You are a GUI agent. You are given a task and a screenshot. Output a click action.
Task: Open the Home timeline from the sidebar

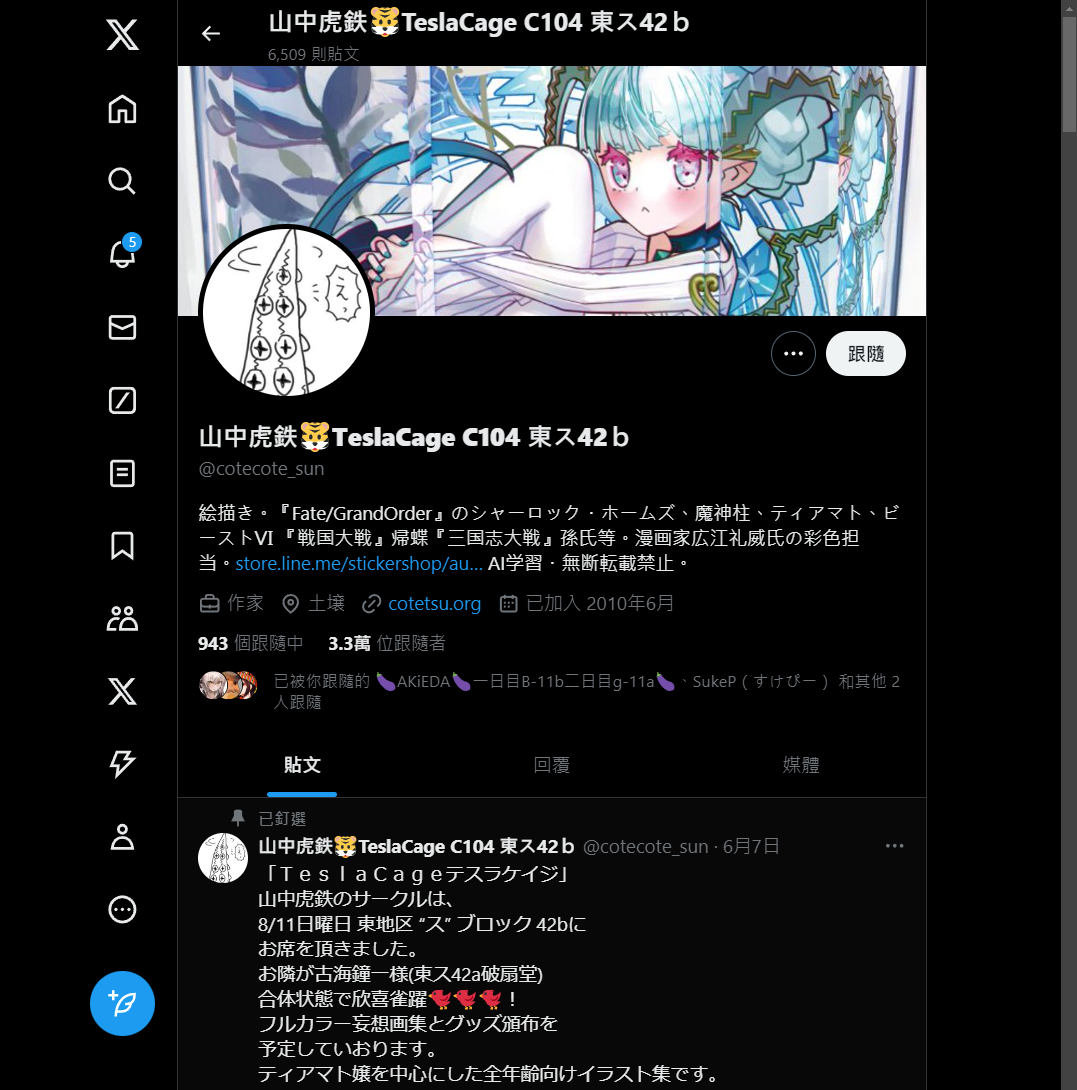coord(121,109)
